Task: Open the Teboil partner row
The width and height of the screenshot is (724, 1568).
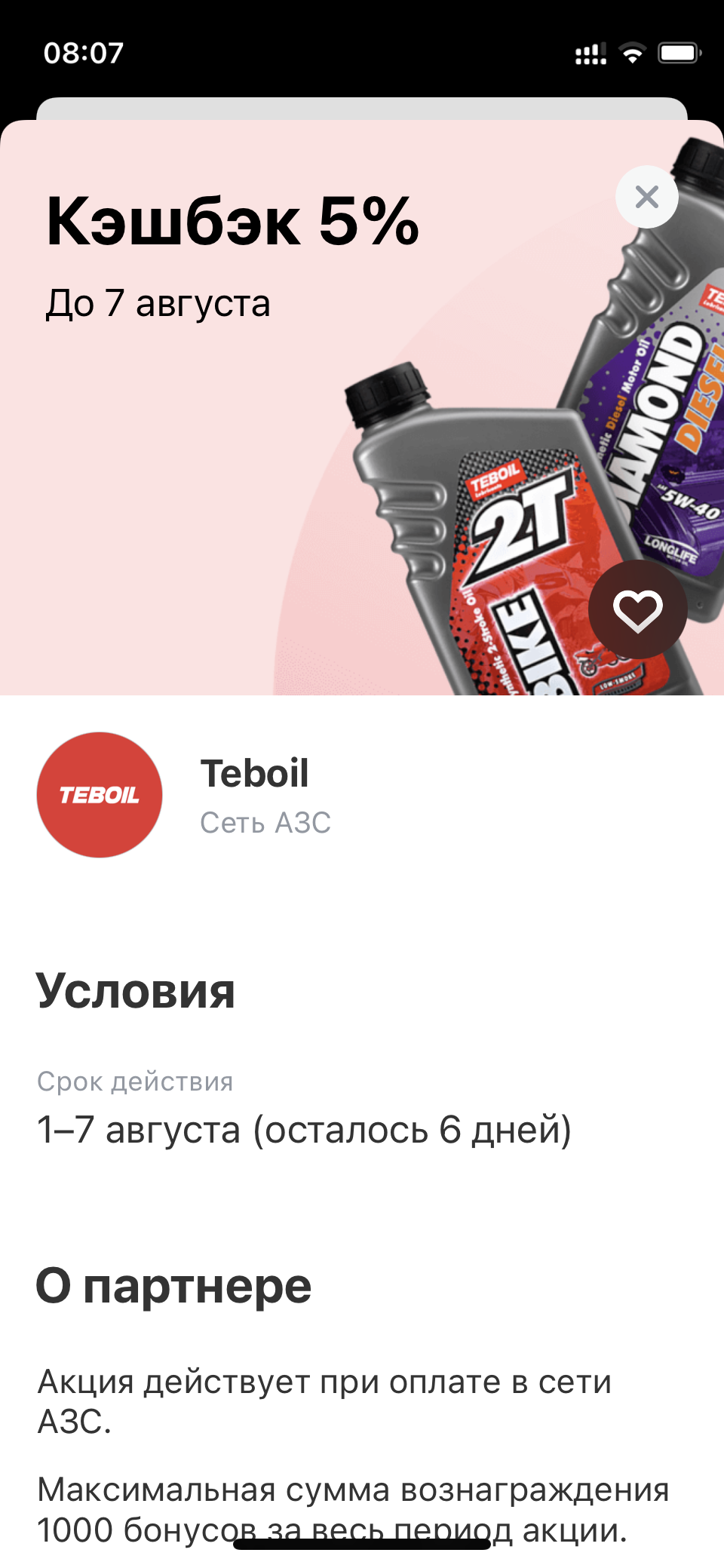Action: tap(362, 795)
